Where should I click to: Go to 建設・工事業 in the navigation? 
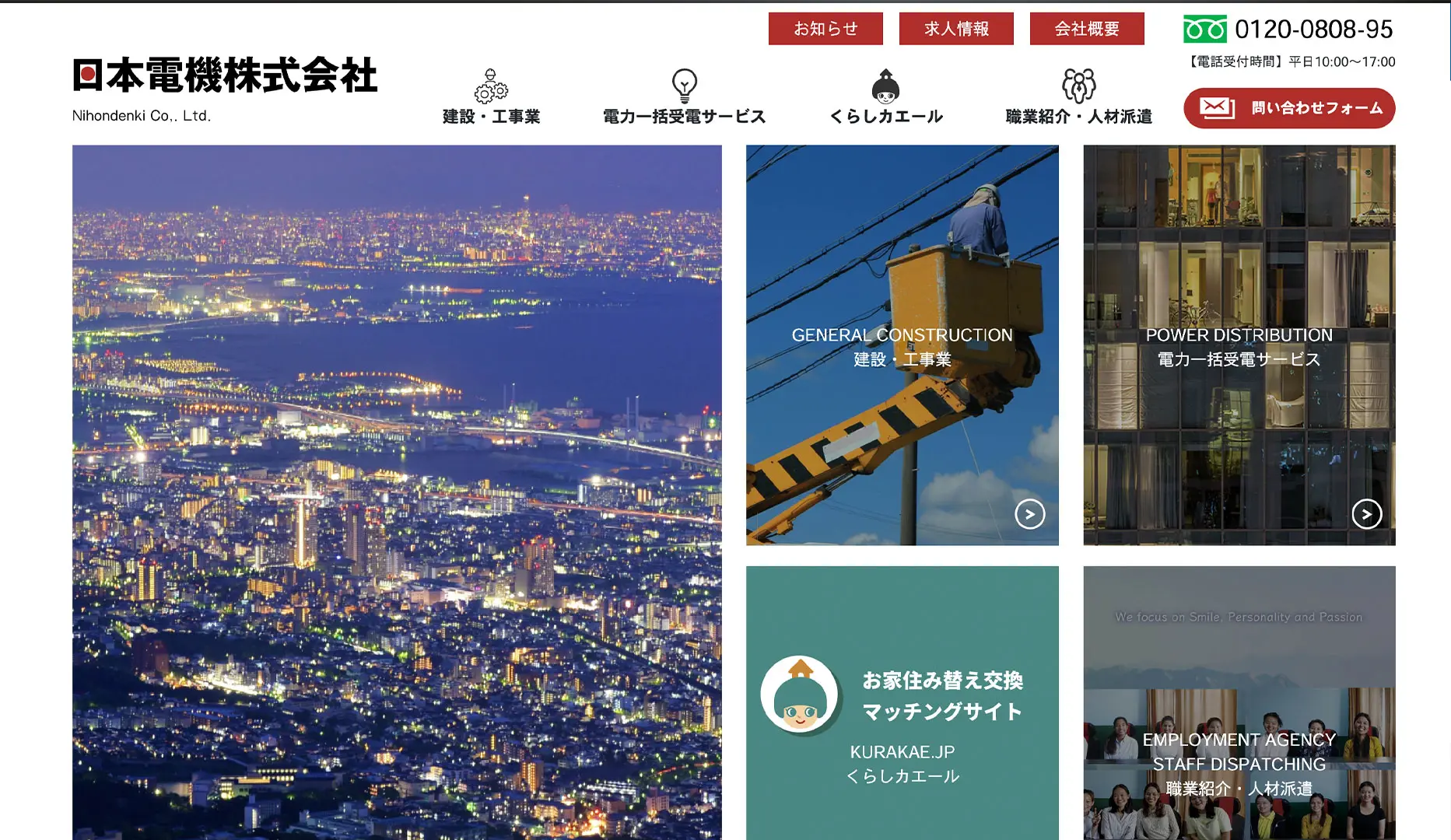(491, 97)
